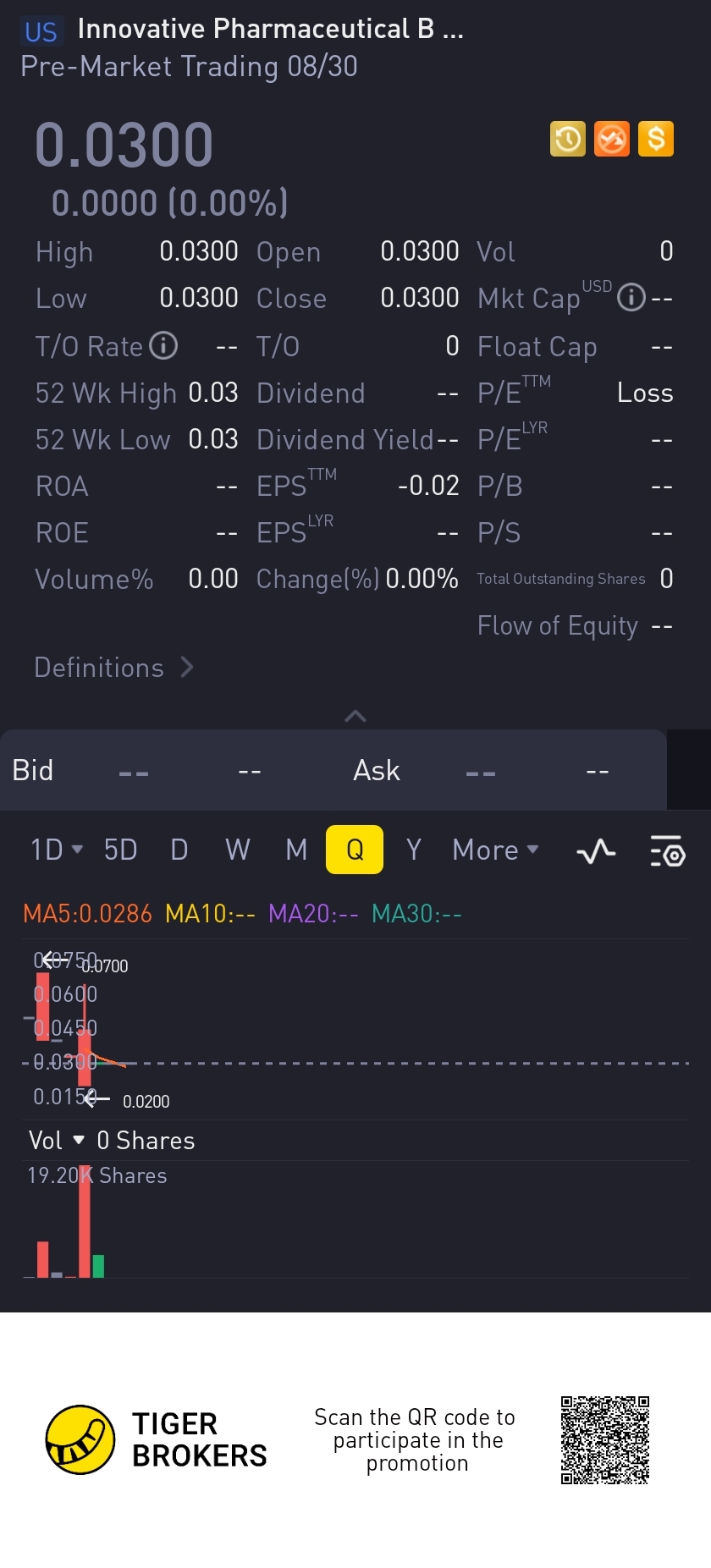Open the Mkt Cap info icon
This screenshot has height=1568, width=711.
[x=631, y=298]
